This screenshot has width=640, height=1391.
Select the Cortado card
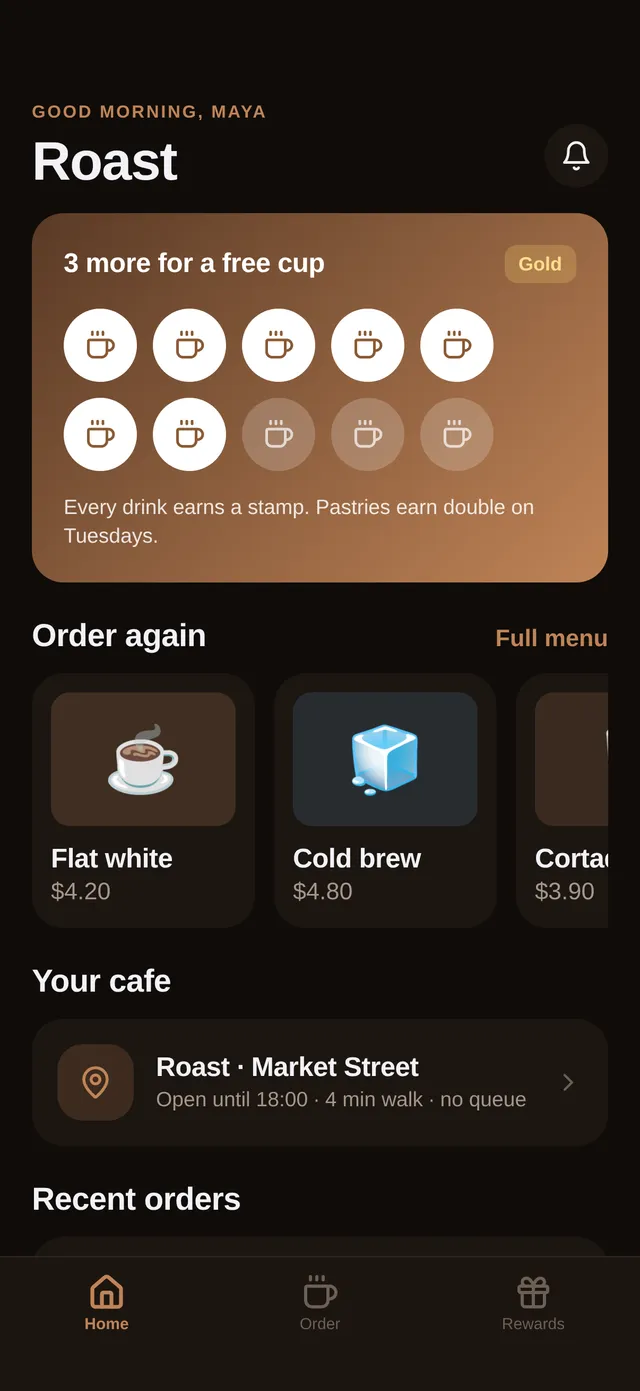pyautogui.click(x=562, y=800)
